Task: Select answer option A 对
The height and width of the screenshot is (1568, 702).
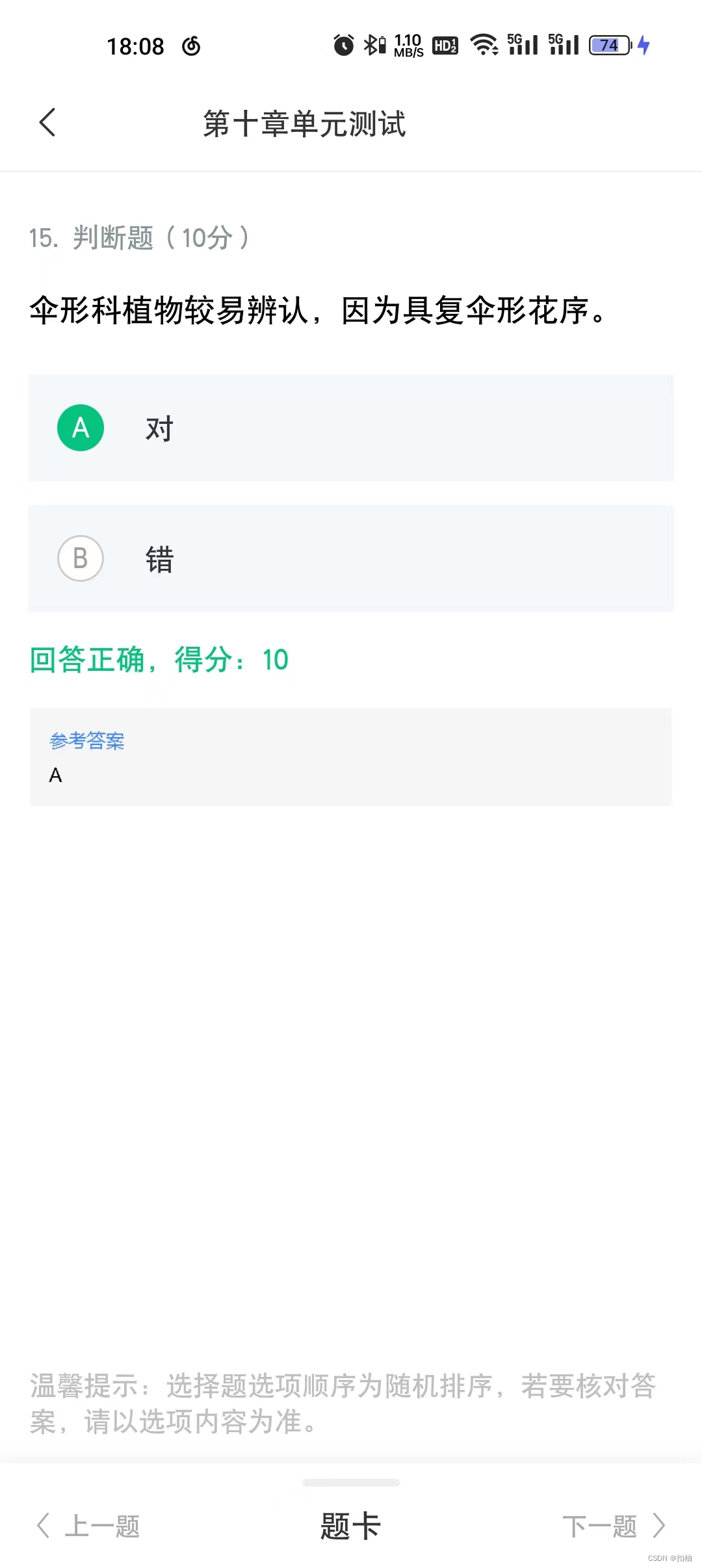Action: (x=351, y=428)
